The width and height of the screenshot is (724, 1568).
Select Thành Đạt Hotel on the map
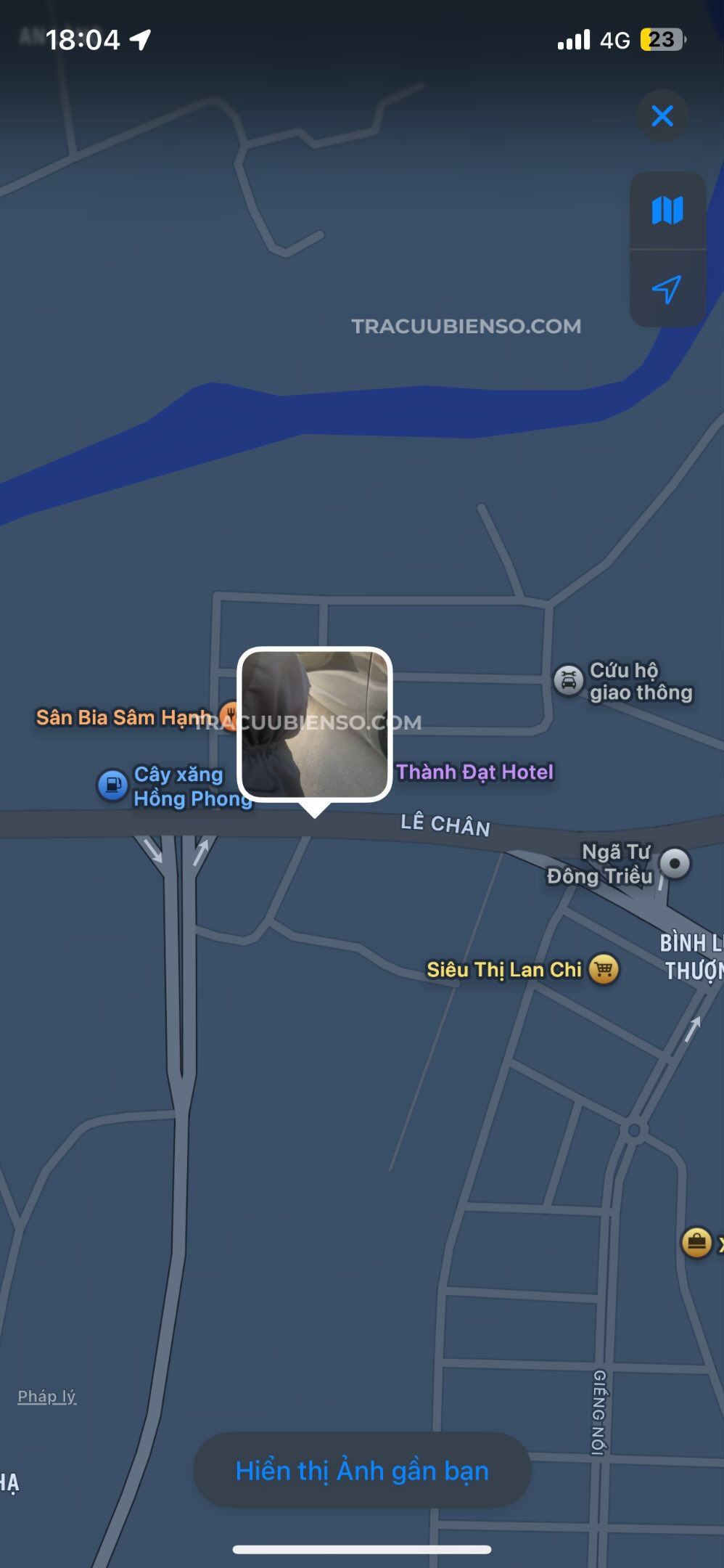tap(474, 772)
